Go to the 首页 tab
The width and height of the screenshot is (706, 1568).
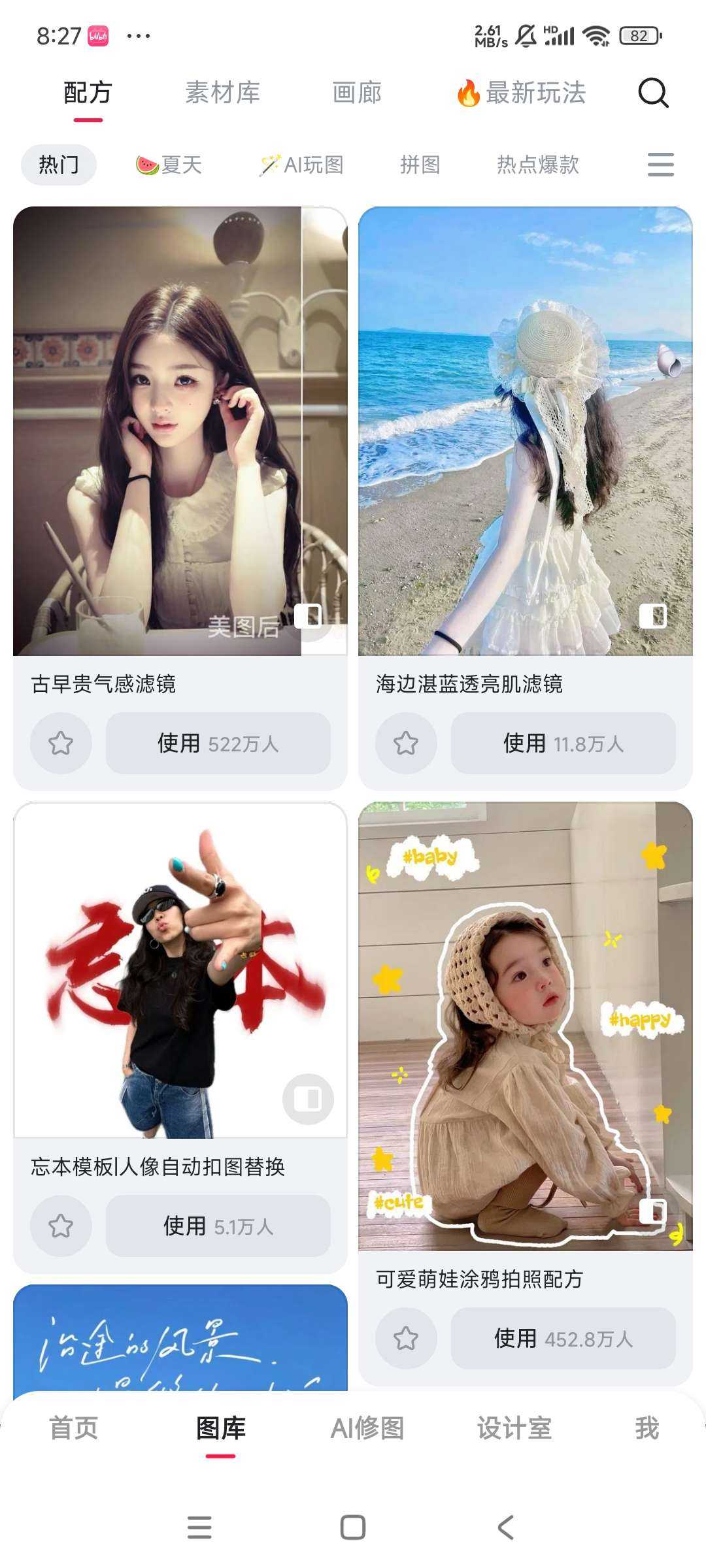pyautogui.click(x=73, y=1429)
